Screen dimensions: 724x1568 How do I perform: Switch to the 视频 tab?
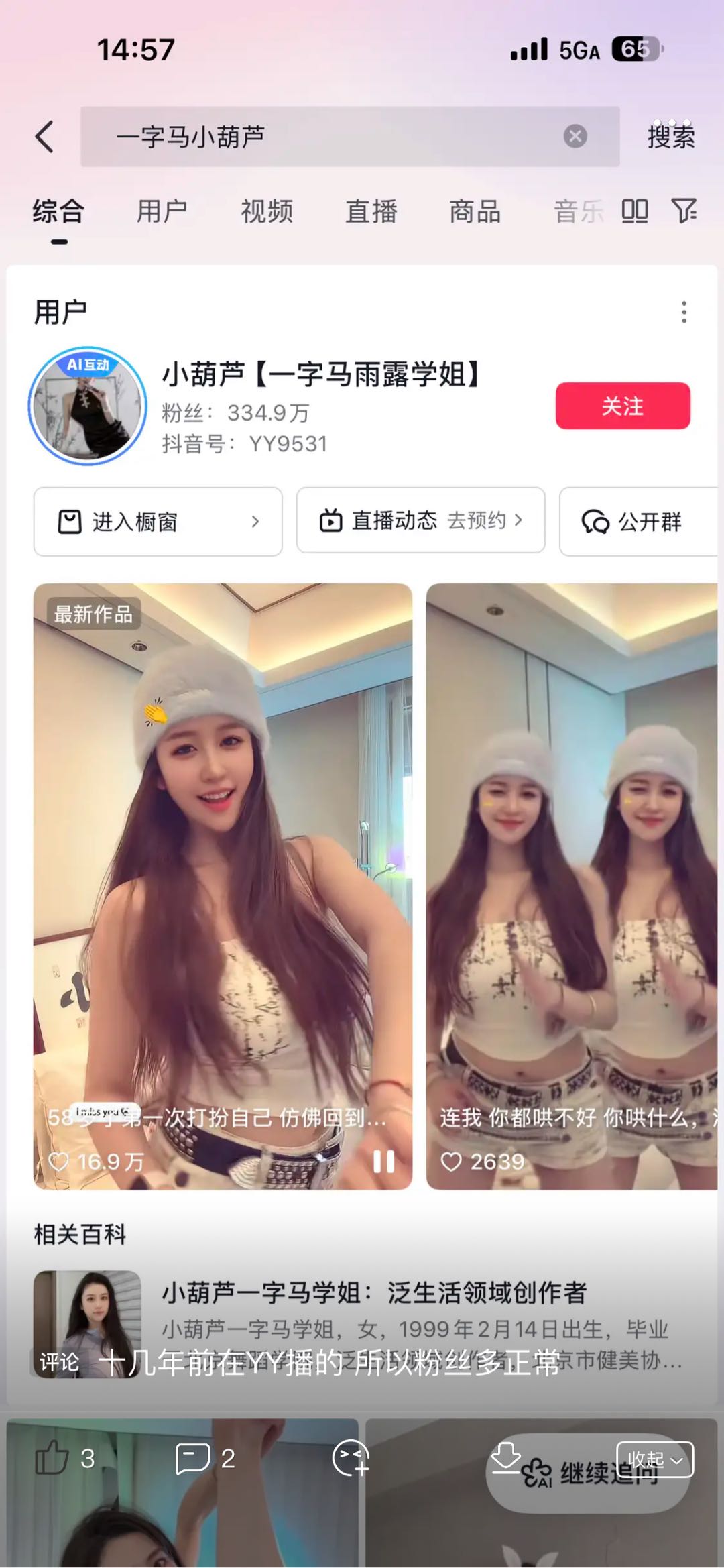(x=267, y=212)
